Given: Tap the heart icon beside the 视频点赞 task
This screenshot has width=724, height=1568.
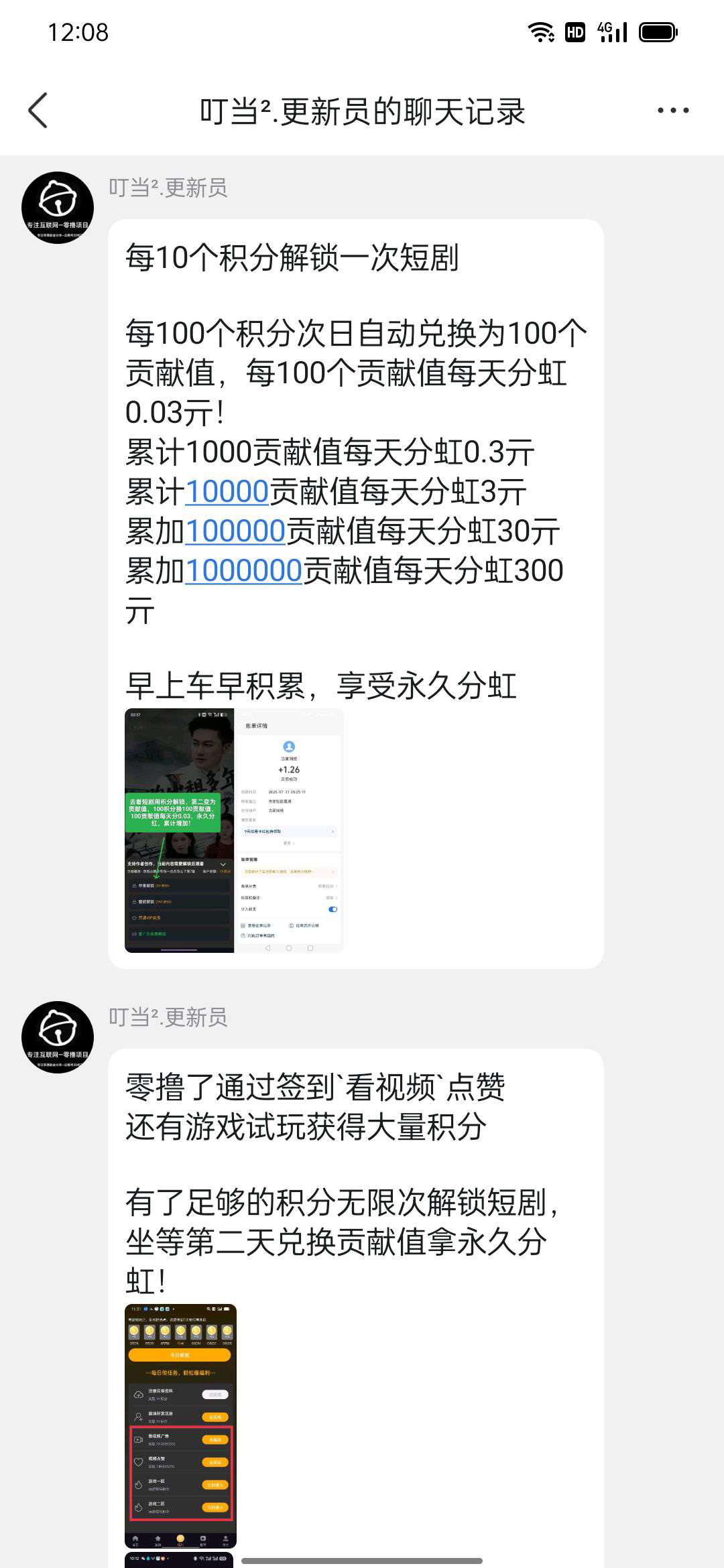Looking at the screenshot, I should tap(139, 1461).
